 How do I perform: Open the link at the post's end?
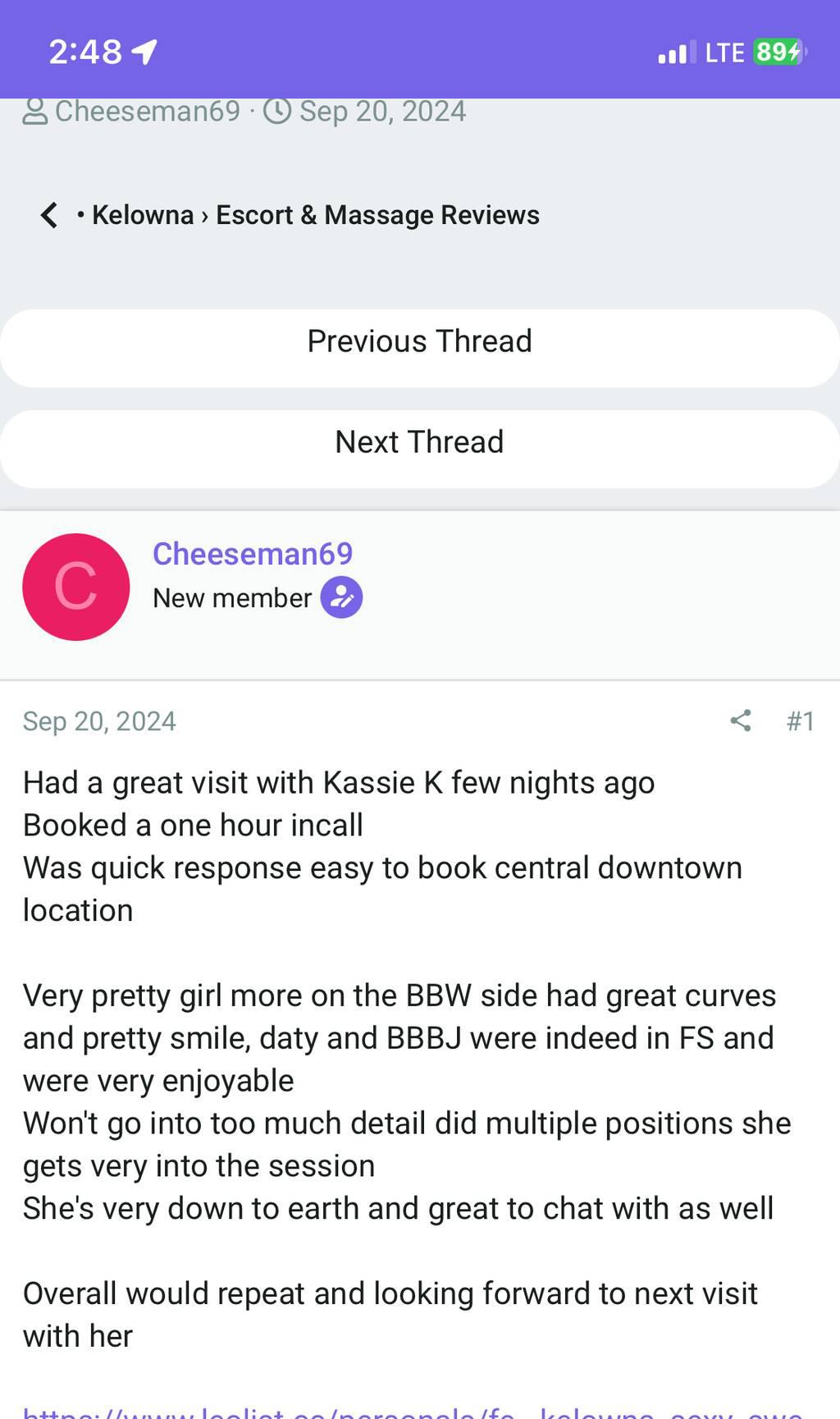[x=413, y=1411]
